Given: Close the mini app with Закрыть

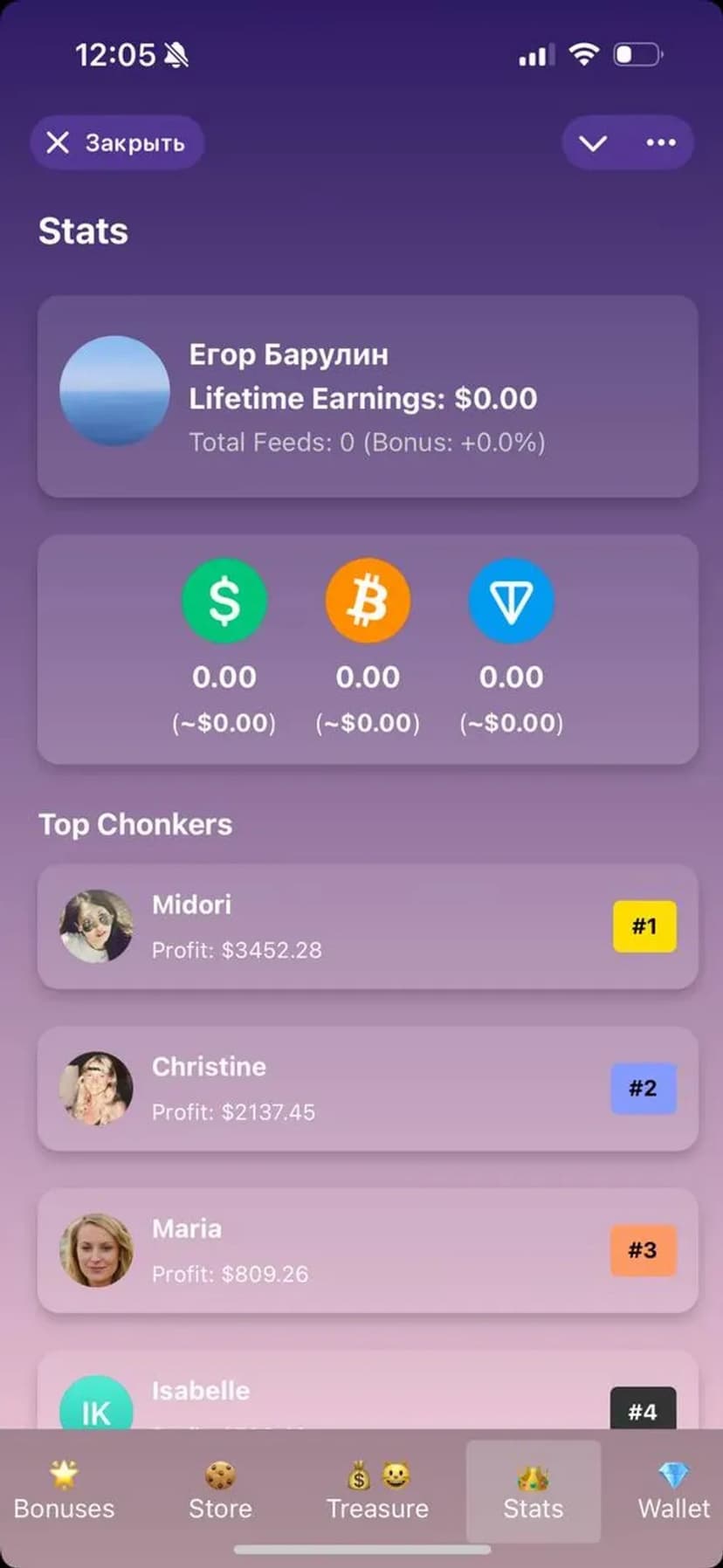Looking at the screenshot, I should coord(117,142).
